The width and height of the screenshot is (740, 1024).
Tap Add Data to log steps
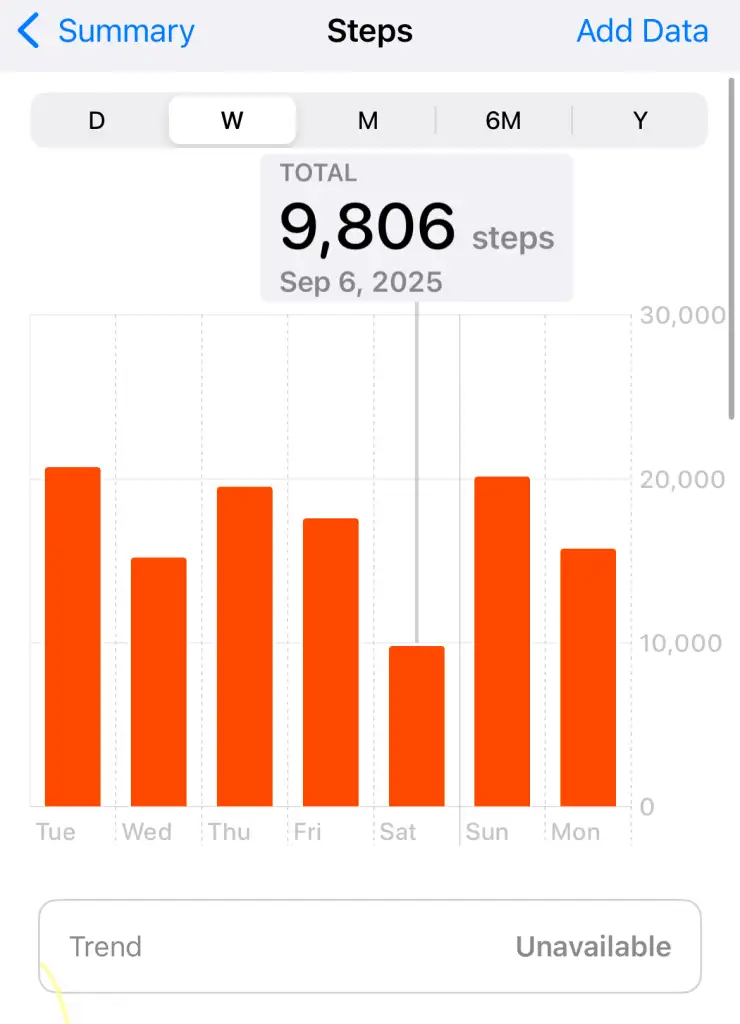coord(642,31)
